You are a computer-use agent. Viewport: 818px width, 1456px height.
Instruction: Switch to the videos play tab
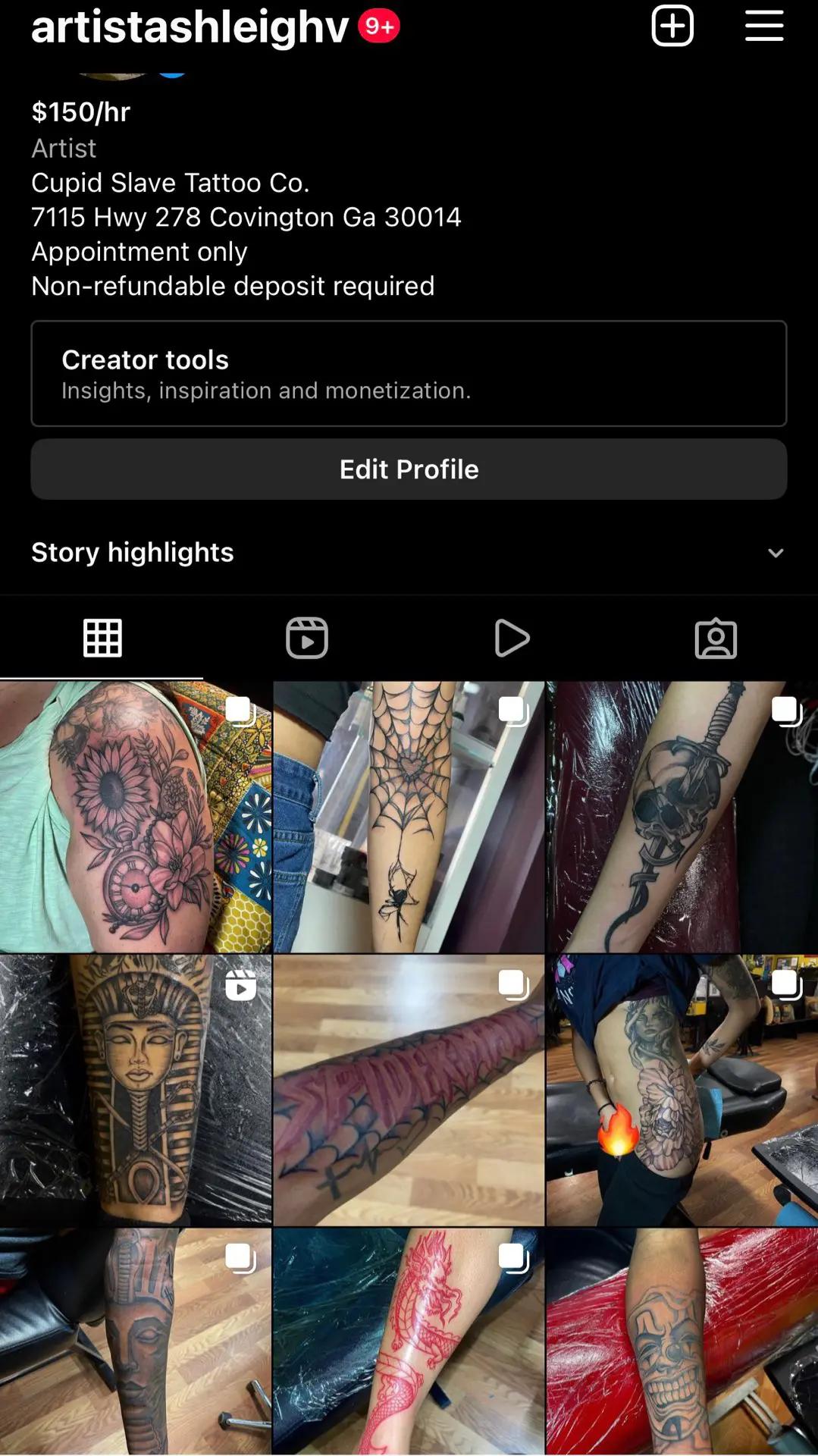512,638
